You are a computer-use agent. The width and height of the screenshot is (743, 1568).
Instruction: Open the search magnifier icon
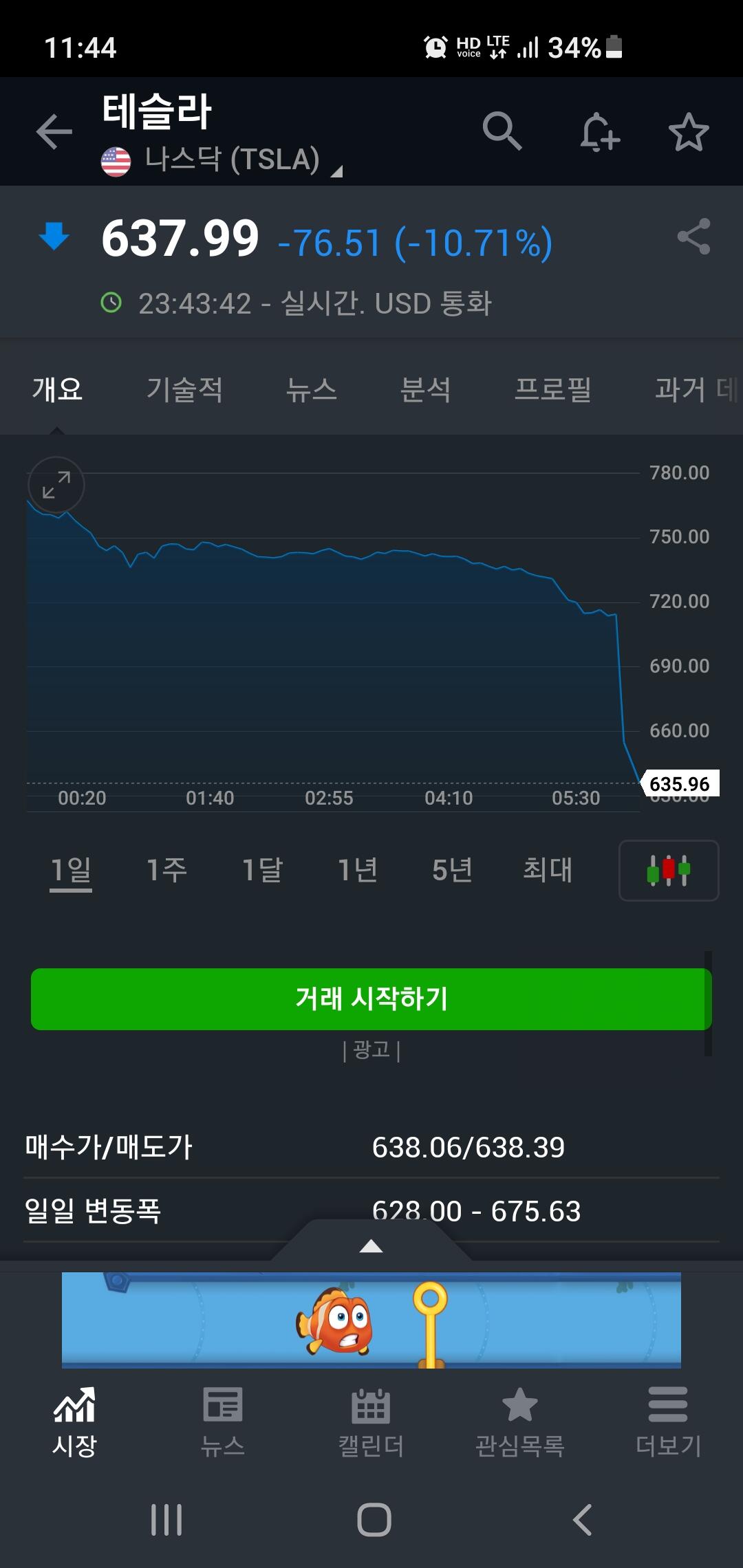pyautogui.click(x=502, y=131)
